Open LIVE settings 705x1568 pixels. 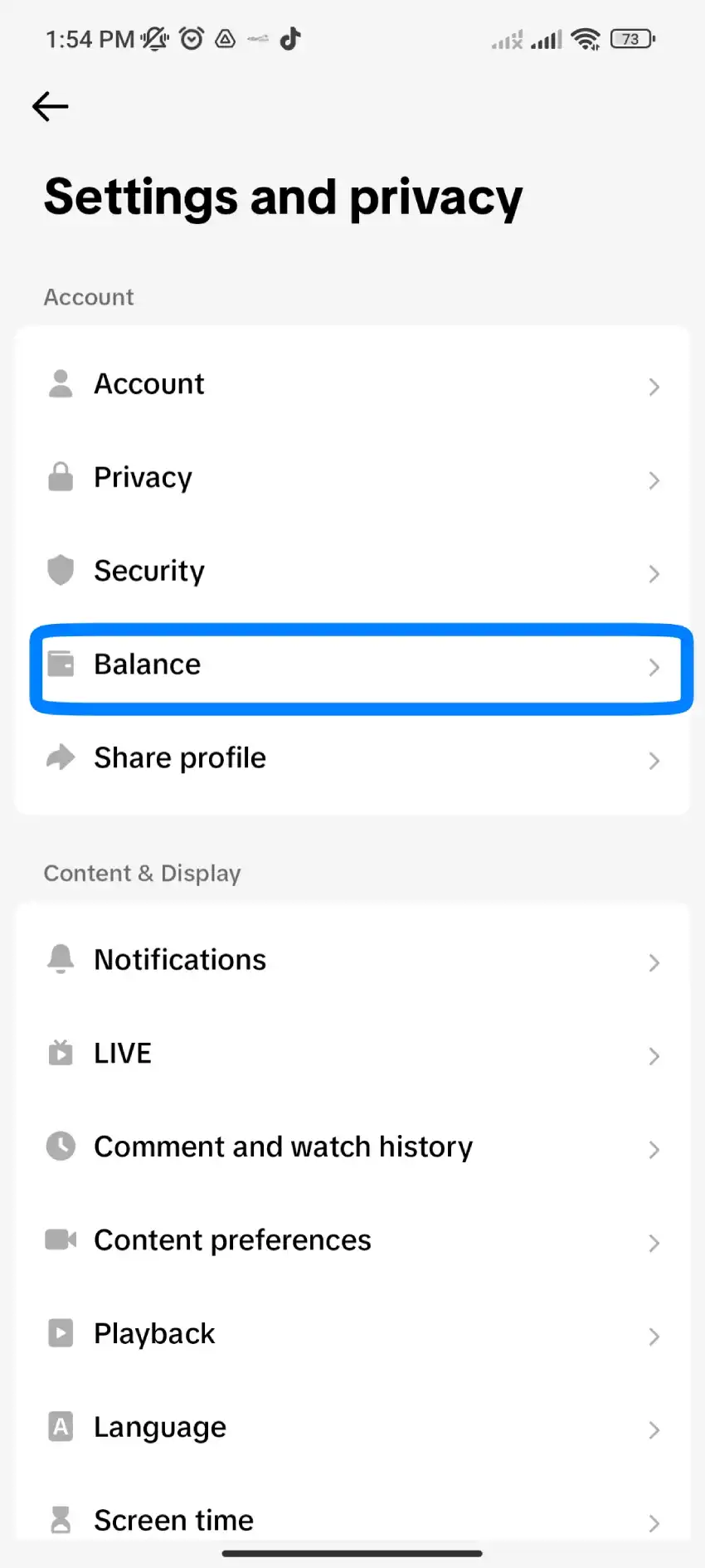click(352, 1054)
